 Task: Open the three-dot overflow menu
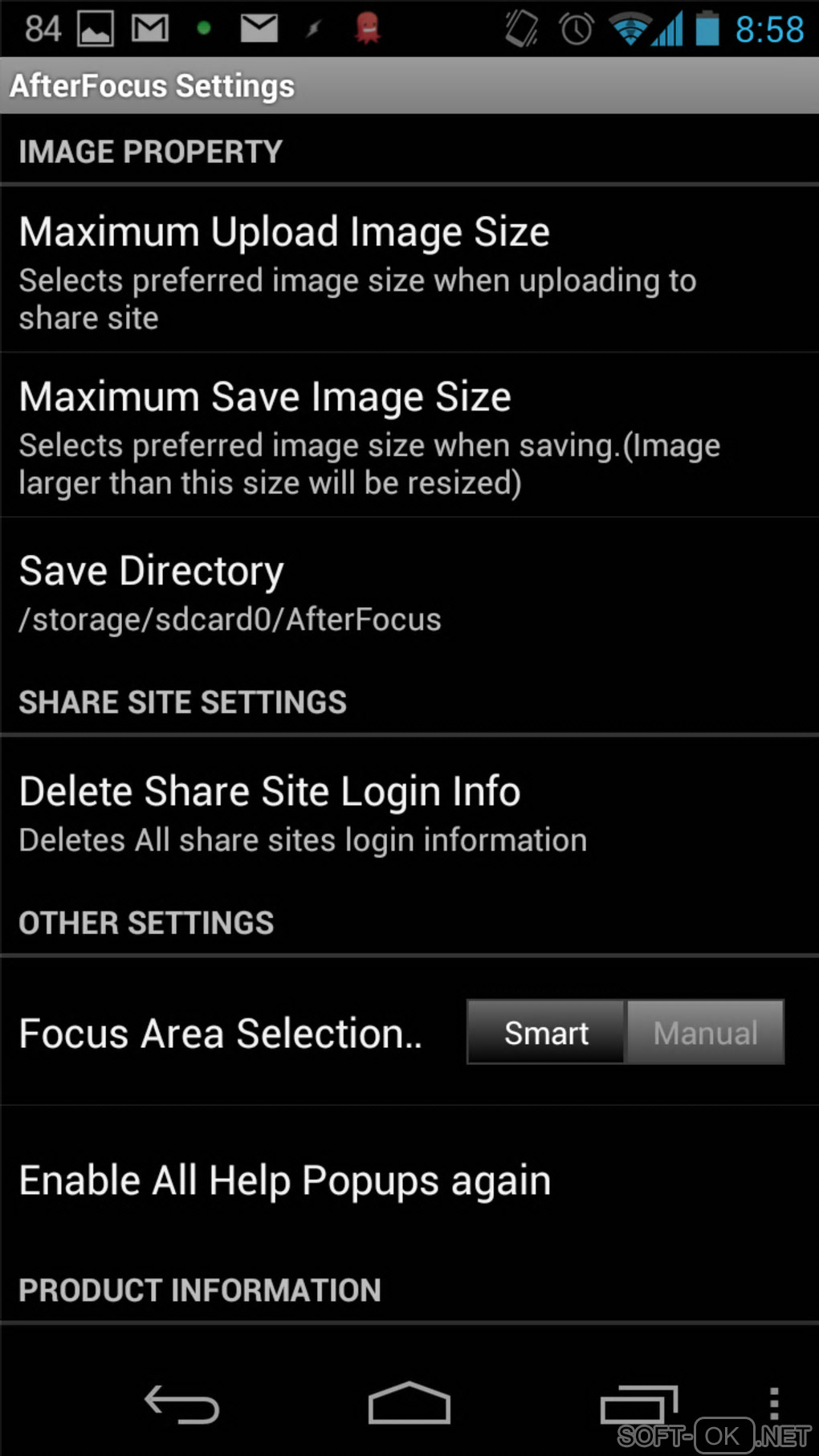click(x=773, y=1403)
